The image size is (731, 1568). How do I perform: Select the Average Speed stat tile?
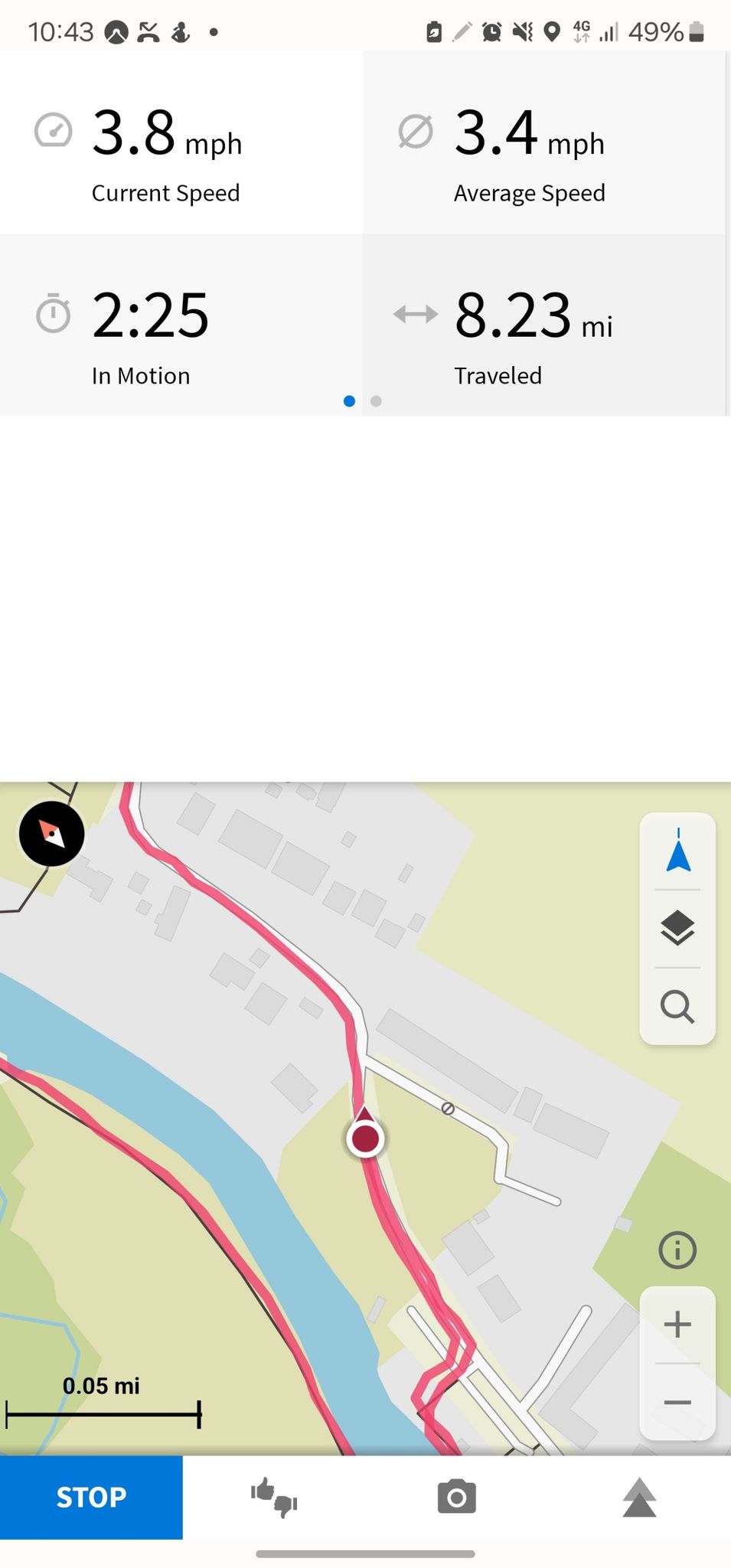(x=544, y=142)
